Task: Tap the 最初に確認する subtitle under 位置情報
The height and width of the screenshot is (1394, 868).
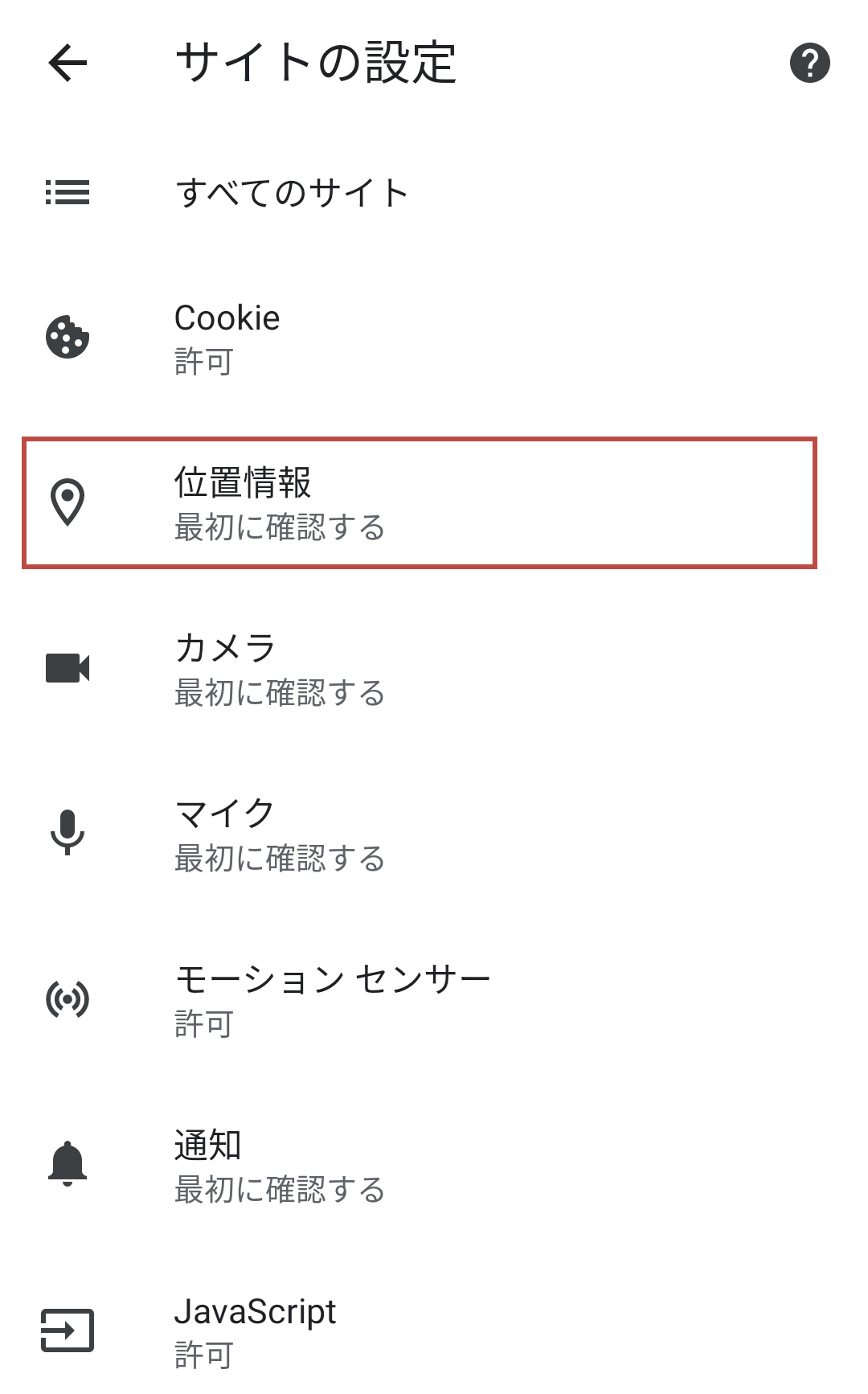Action: [x=280, y=529]
